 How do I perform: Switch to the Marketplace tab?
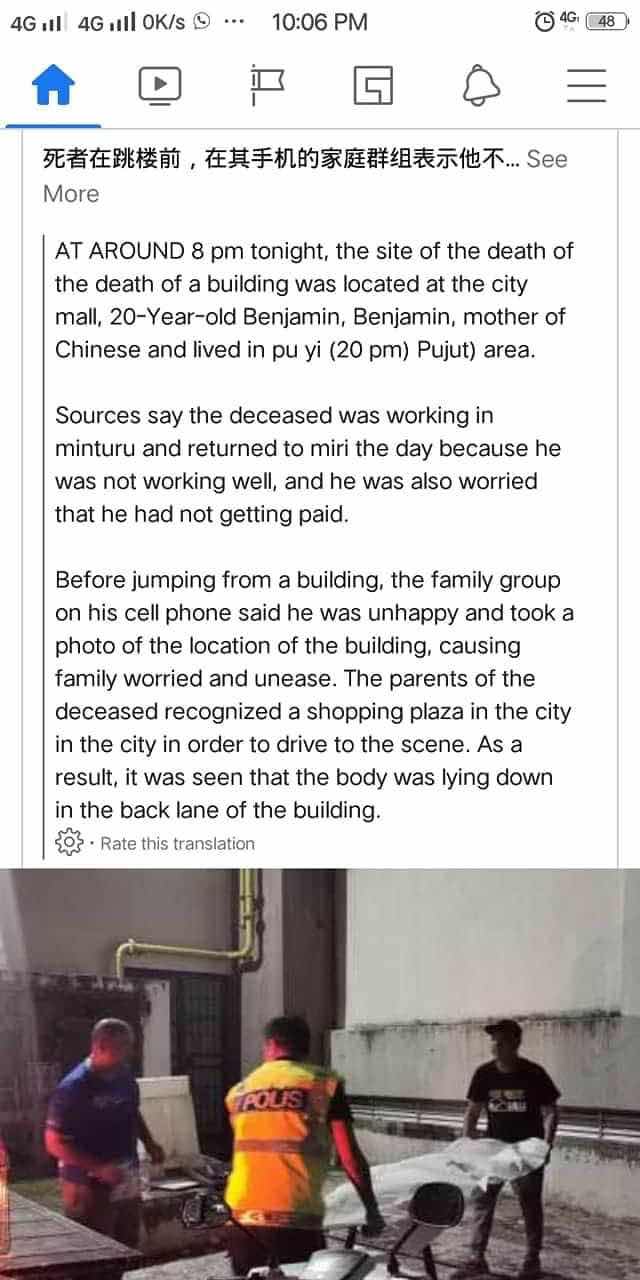pos(373,87)
